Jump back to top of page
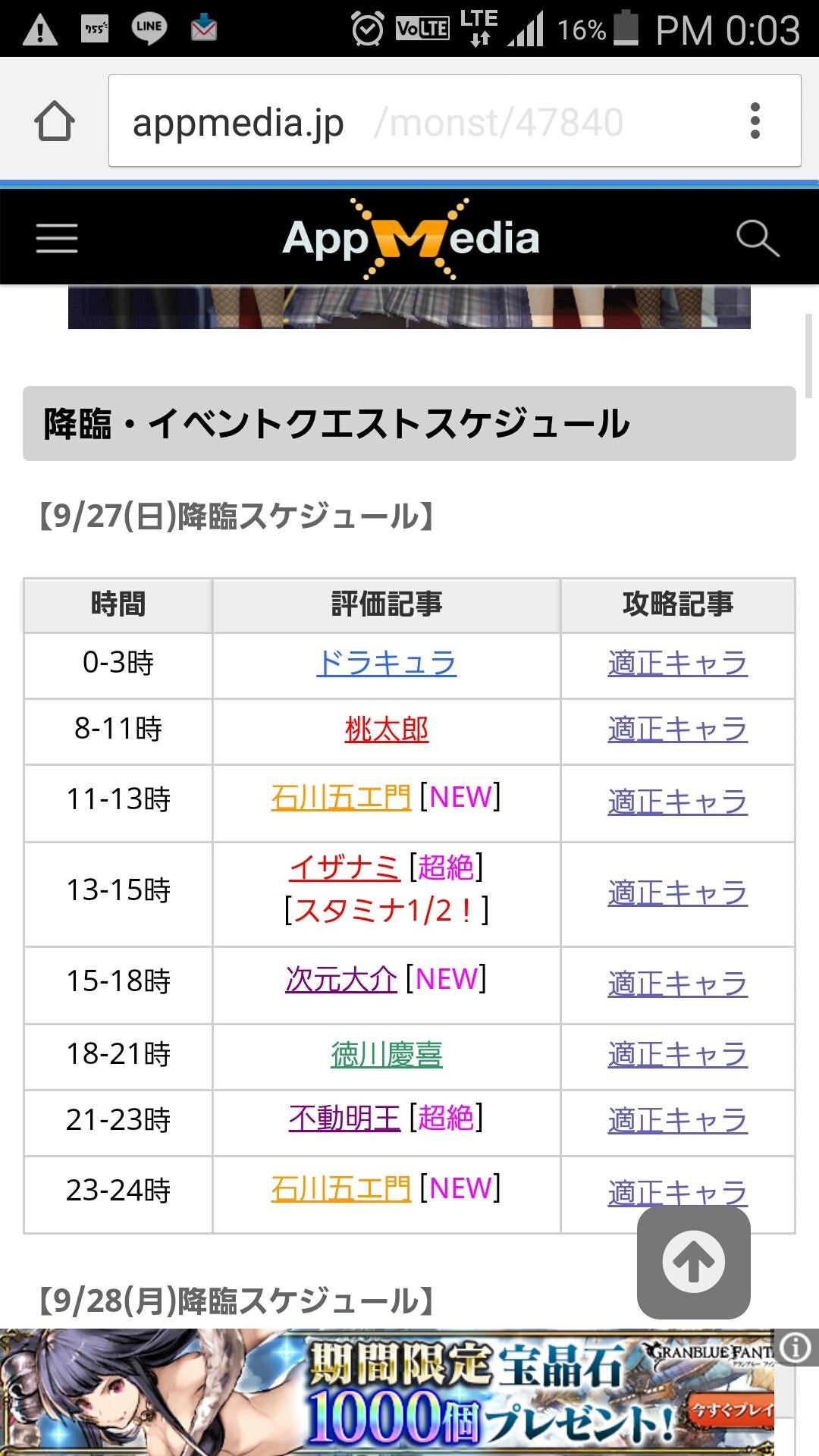The width and height of the screenshot is (819, 1456). pos(693,1262)
